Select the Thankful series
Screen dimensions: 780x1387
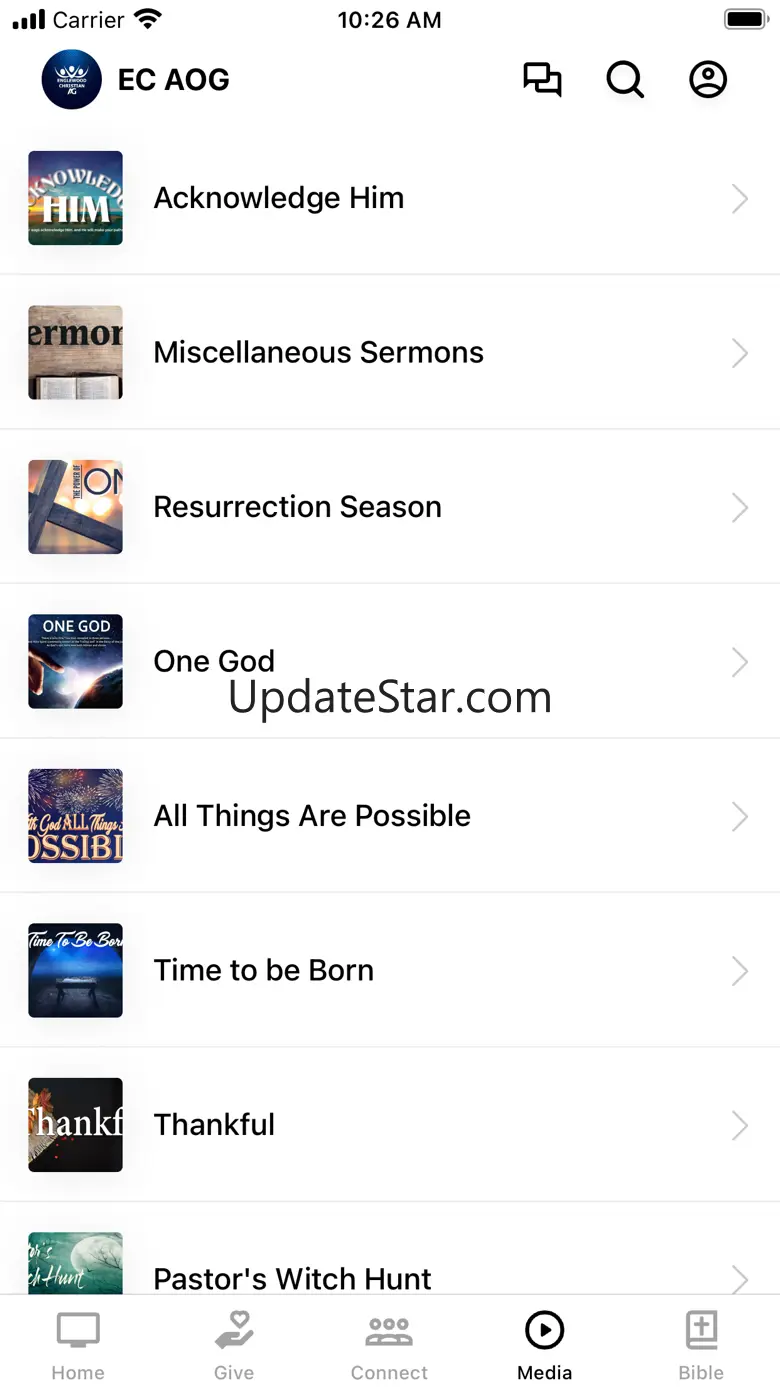[x=389, y=1125]
